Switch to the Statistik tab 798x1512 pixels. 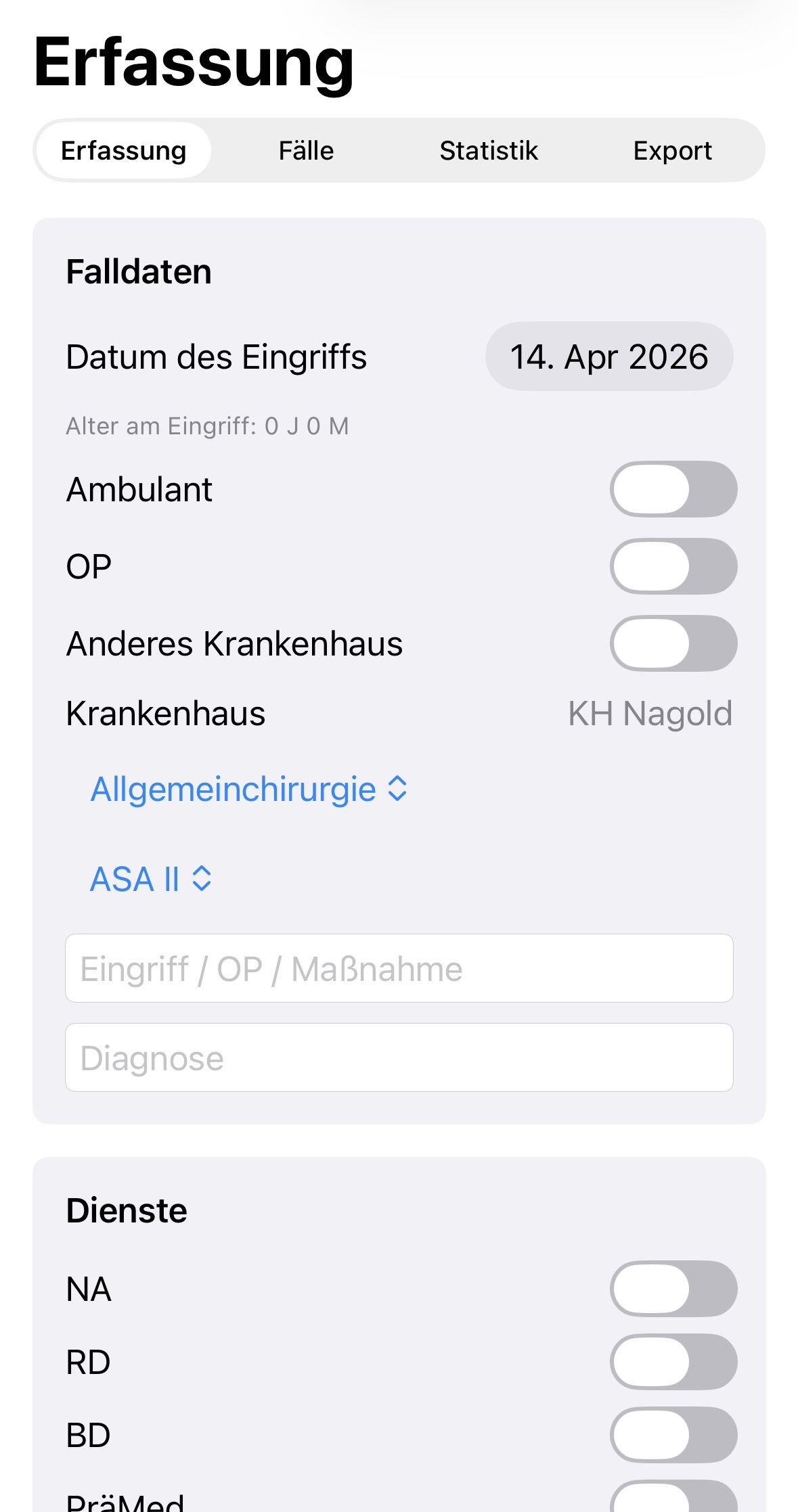489,150
